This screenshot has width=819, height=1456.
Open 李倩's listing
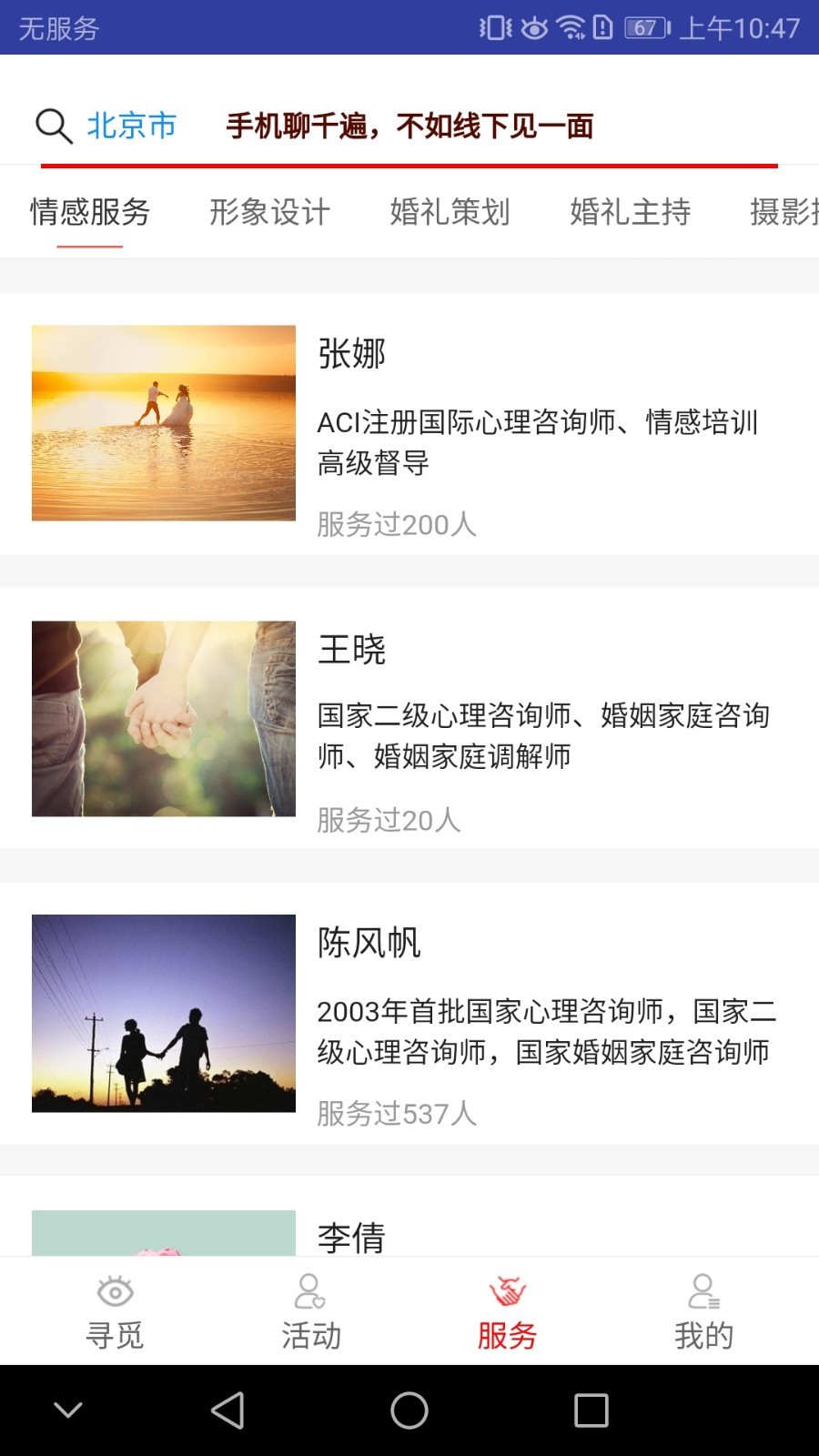(x=409, y=1233)
